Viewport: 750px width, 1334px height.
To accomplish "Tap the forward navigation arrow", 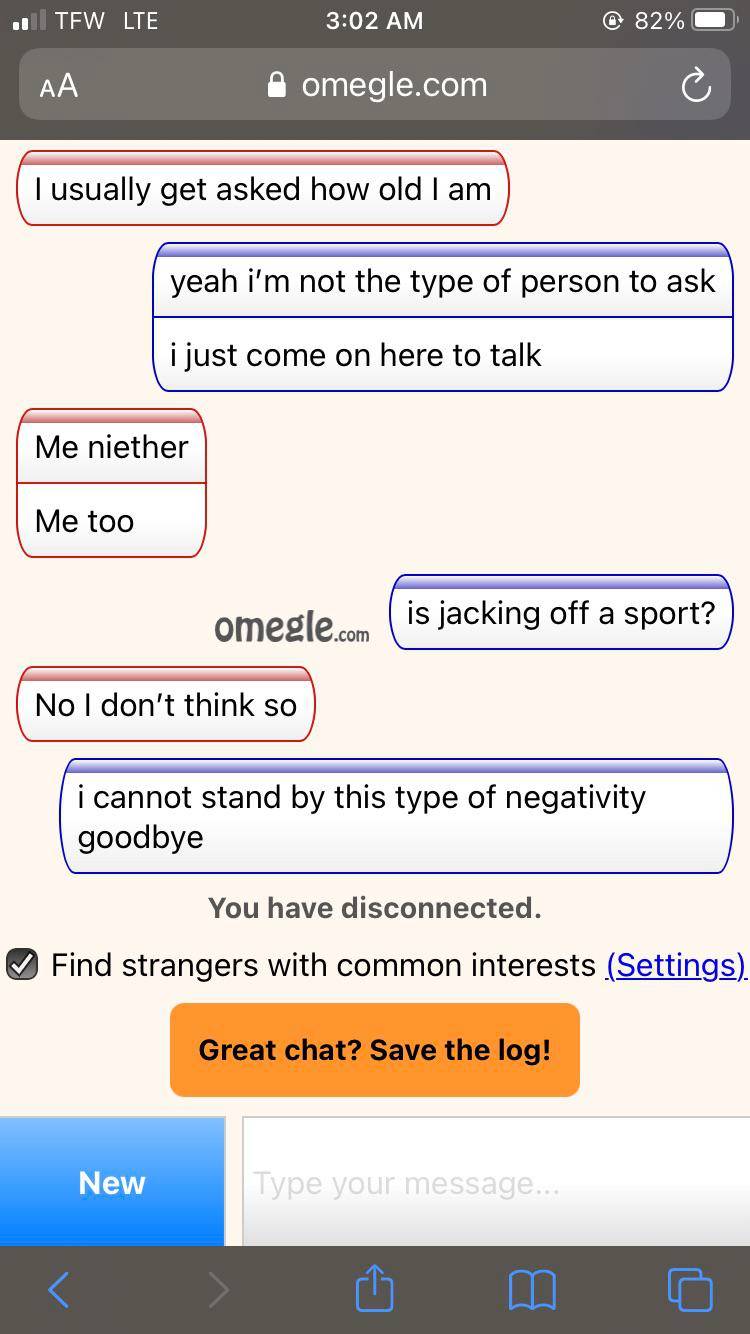I will click(x=218, y=1290).
